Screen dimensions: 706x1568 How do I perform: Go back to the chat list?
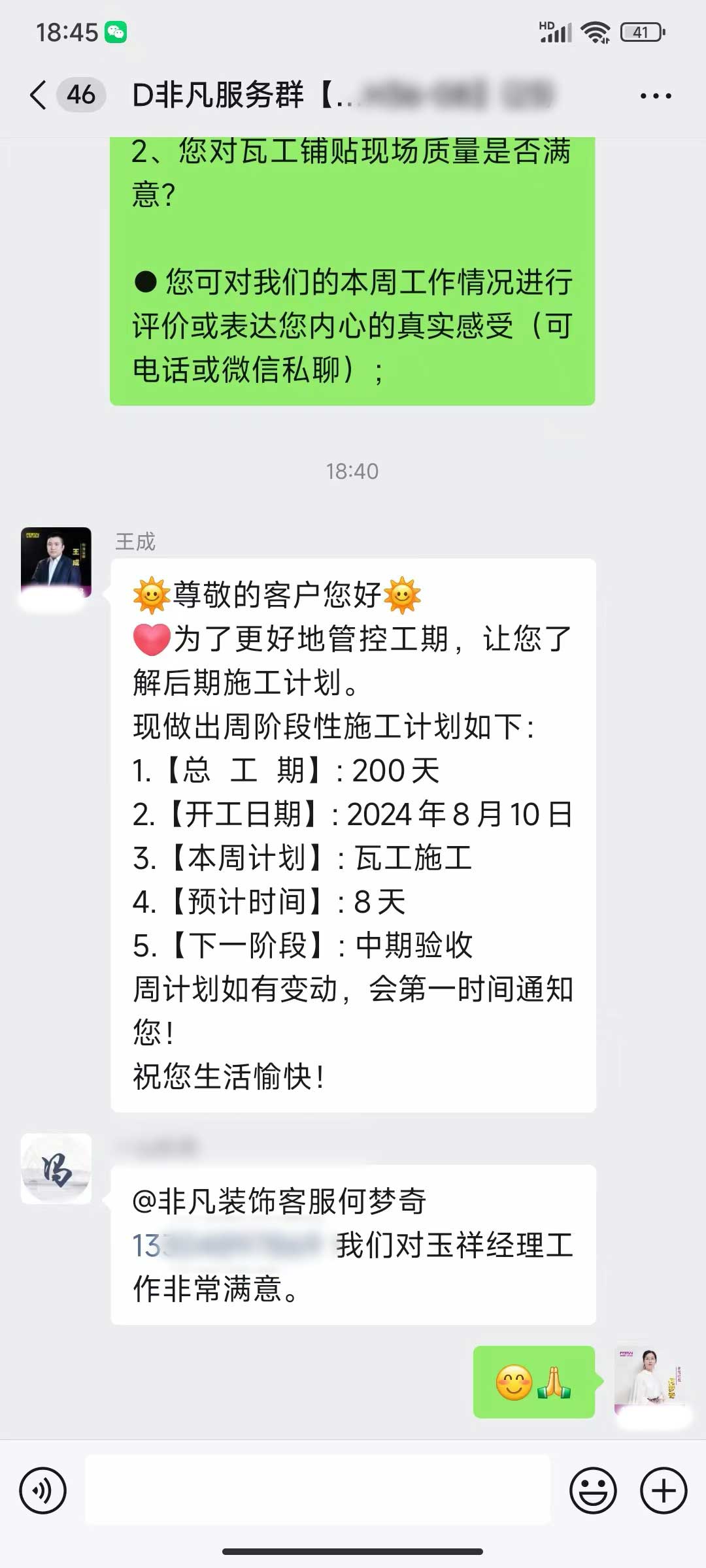pos(39,95)
